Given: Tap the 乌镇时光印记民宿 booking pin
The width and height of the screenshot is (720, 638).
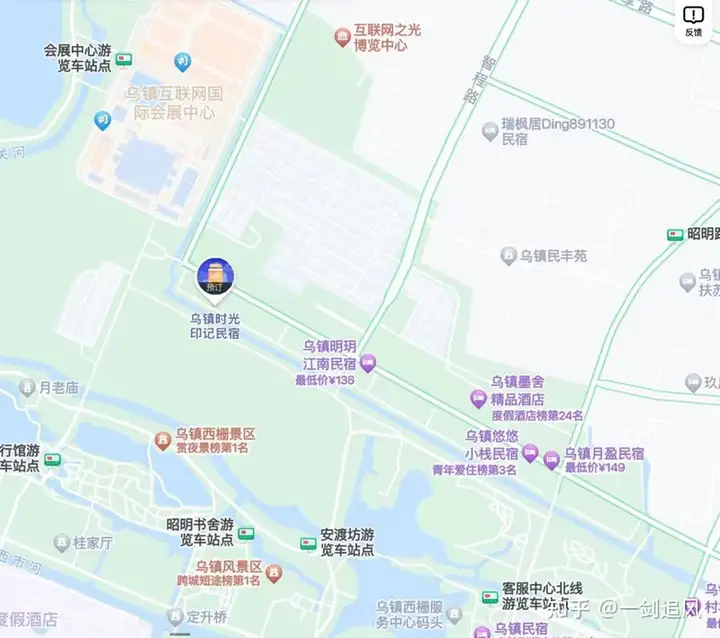Looking at the screenshot, I should pos(216,277).
